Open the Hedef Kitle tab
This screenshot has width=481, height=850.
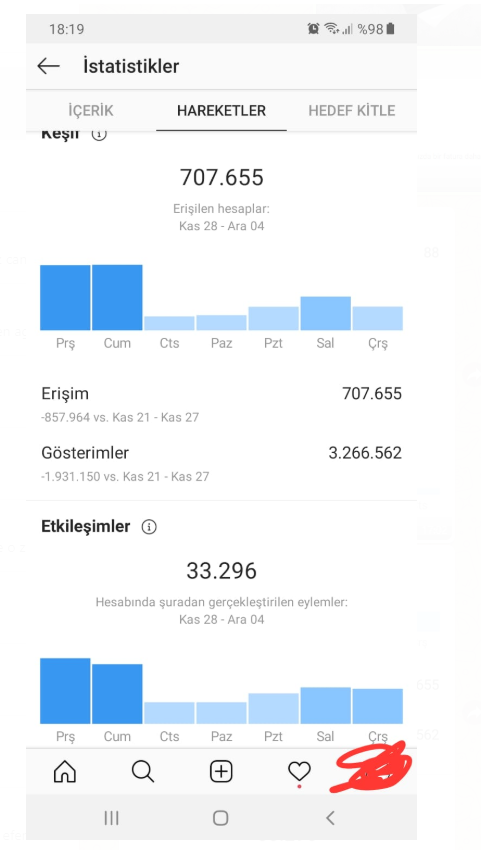point(351,111)
